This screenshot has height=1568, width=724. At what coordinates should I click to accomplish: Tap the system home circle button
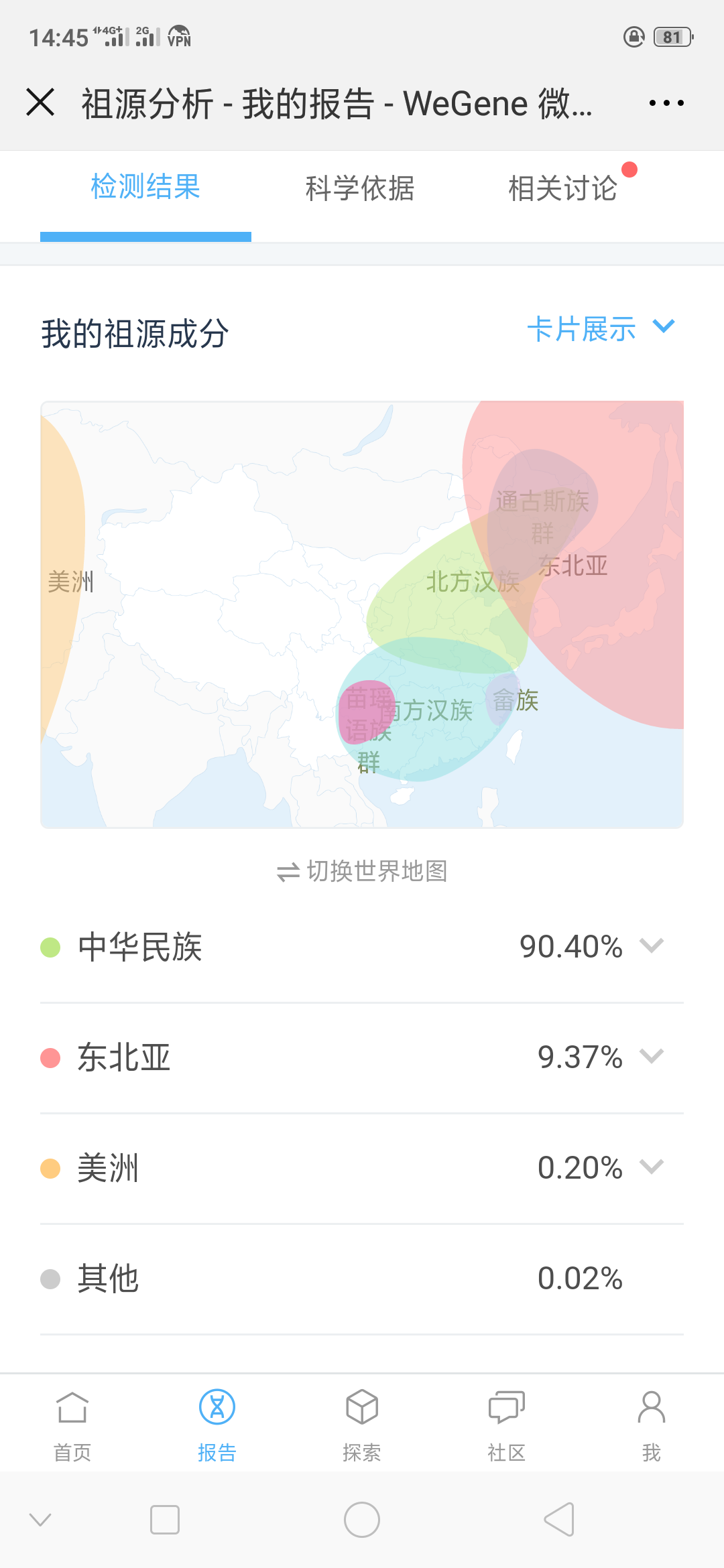pyautogui.click(x=362, y=1519)
